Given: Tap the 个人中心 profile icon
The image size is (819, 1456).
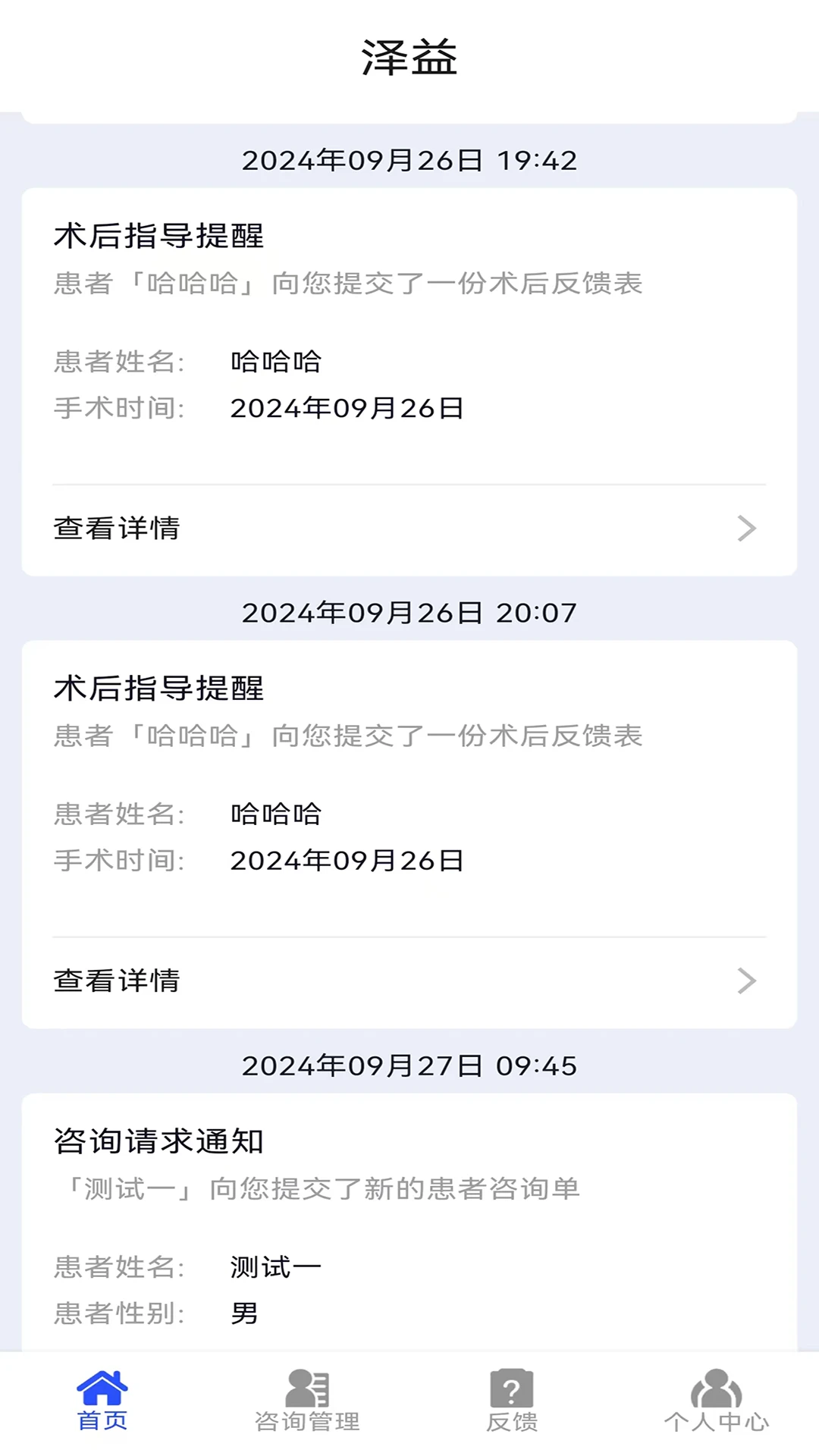Looking at the screenshot, I should (717, 1398).
